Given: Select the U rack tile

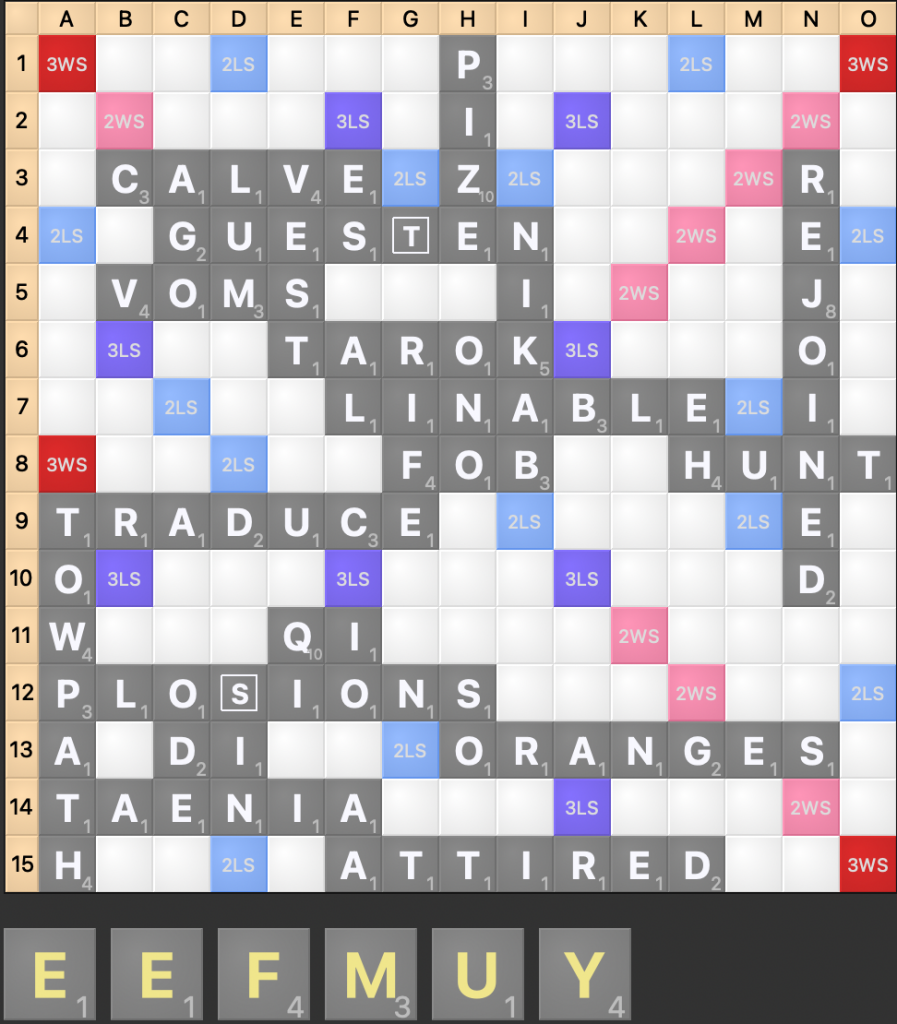Looking at the screenshot, I should click(477, 975).
